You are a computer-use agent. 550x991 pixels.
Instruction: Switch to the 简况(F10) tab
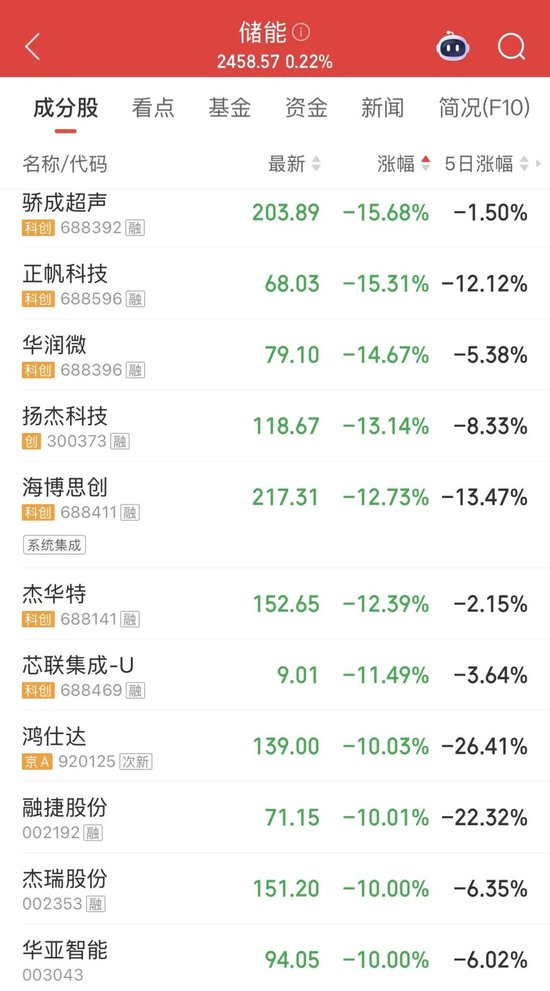point(484,108)
